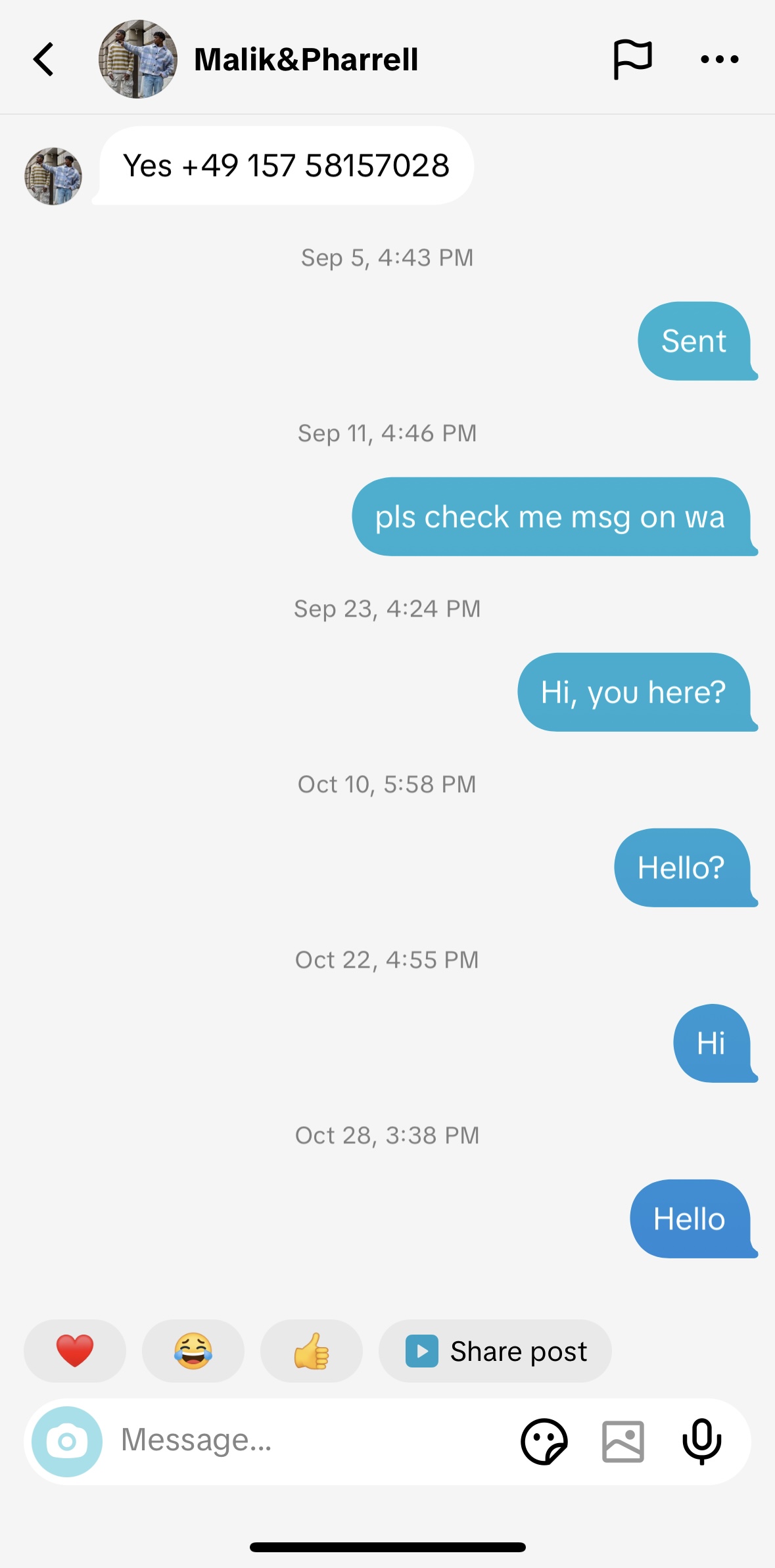Record a voice message with the microphone
Image resolution: width=775 pixels, height=1568 pixels.
(x=701, y=1442)
